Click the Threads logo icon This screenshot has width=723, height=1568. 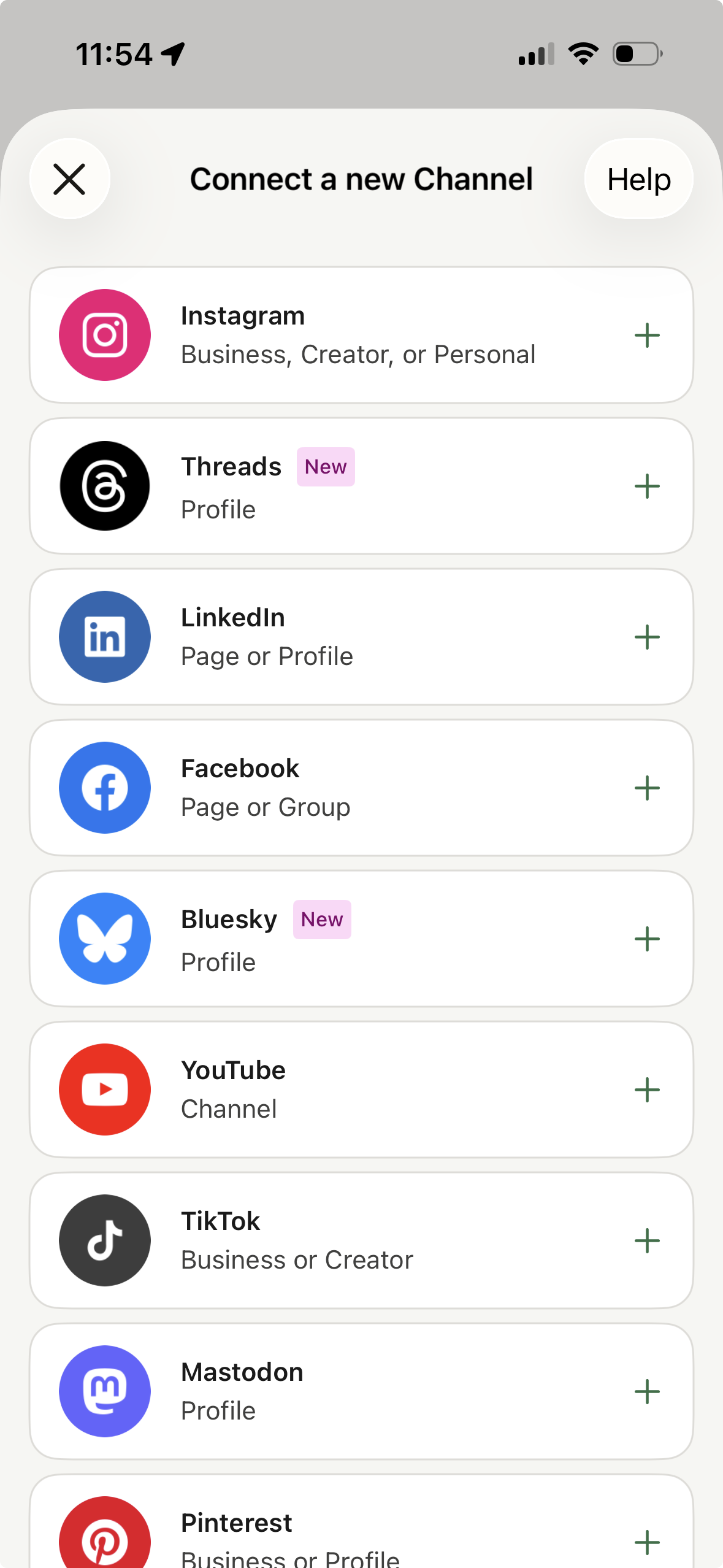pos(104,485)
